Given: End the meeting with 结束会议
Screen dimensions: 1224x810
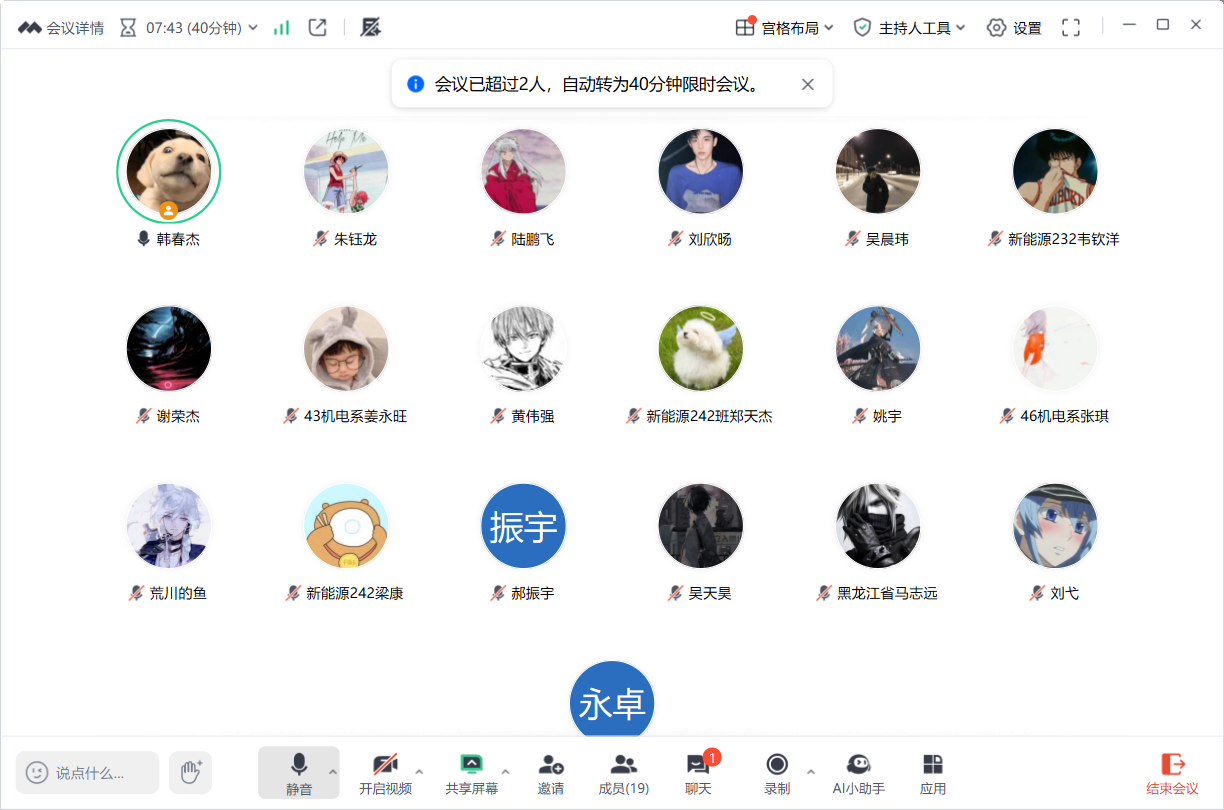Looking at the screenshot, I should [1172, 773].
